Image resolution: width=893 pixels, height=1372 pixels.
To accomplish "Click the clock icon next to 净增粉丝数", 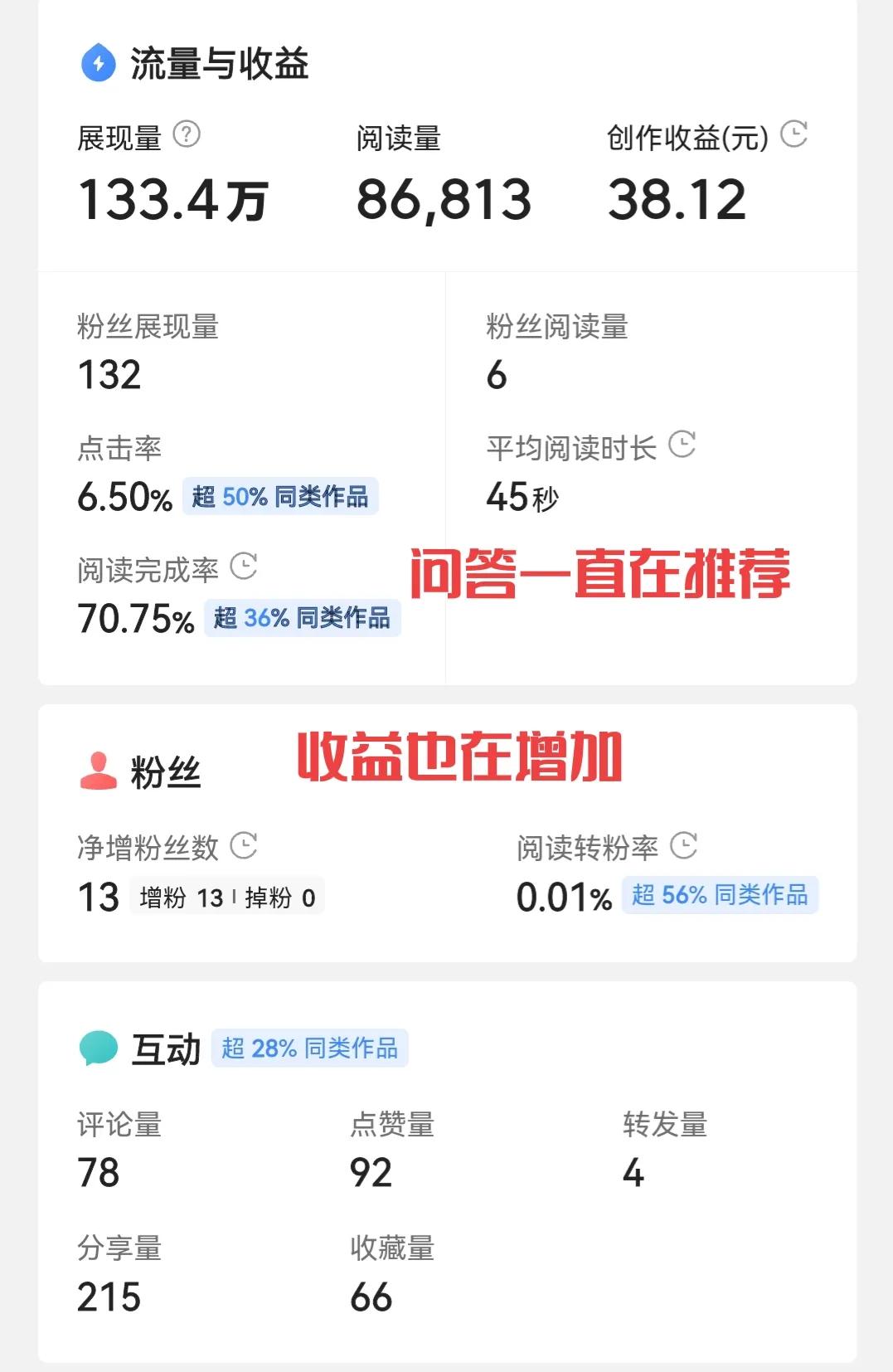I will coord(245,847).
